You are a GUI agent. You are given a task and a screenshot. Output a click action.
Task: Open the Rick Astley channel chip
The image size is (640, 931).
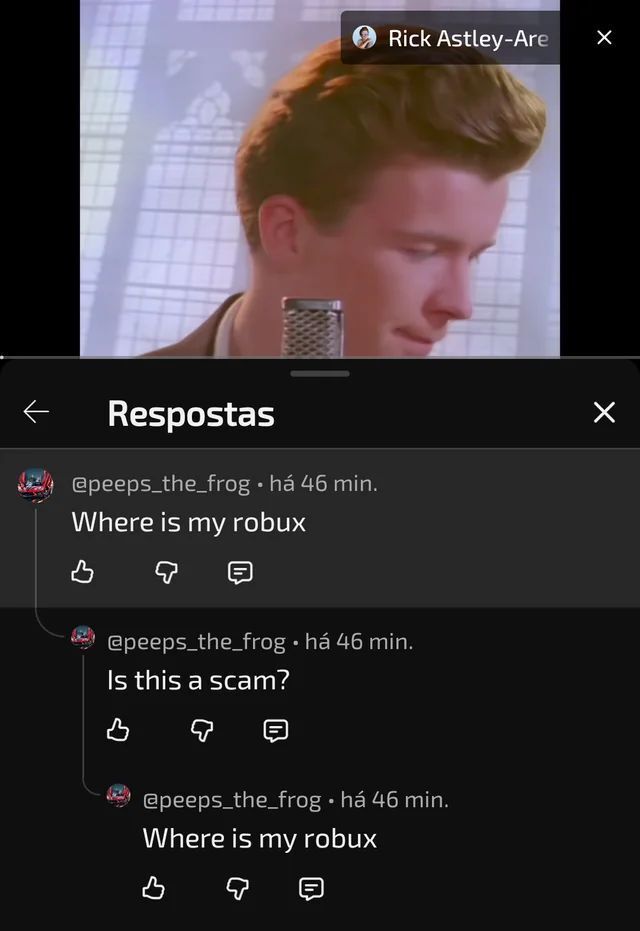click(452, 38)
